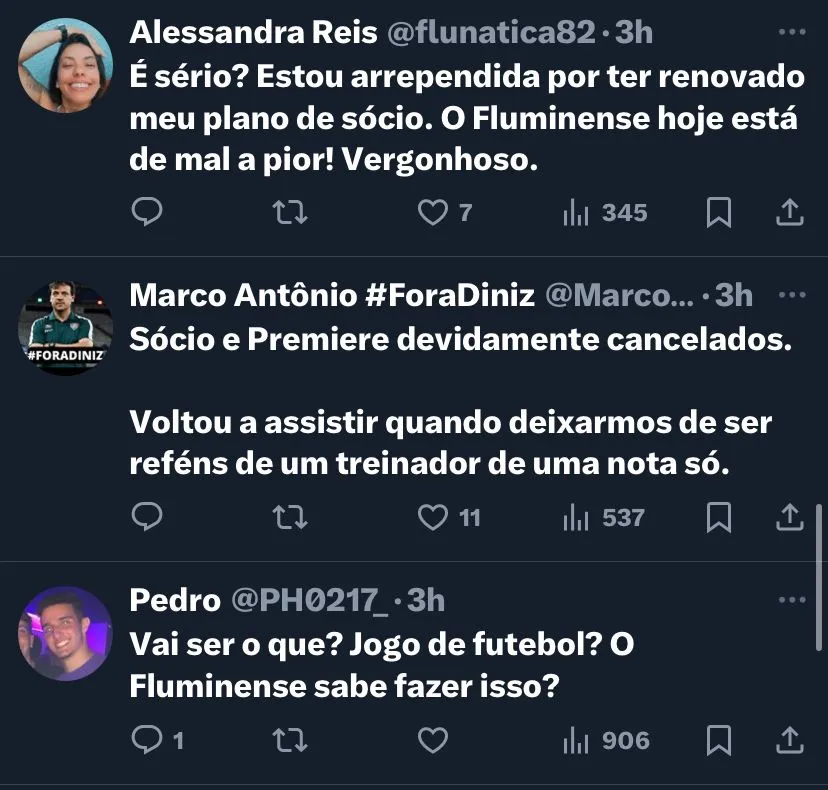The image size is (828, 790).
Task: Reply to Alessandra Reis's tweet
Action: 147,212
